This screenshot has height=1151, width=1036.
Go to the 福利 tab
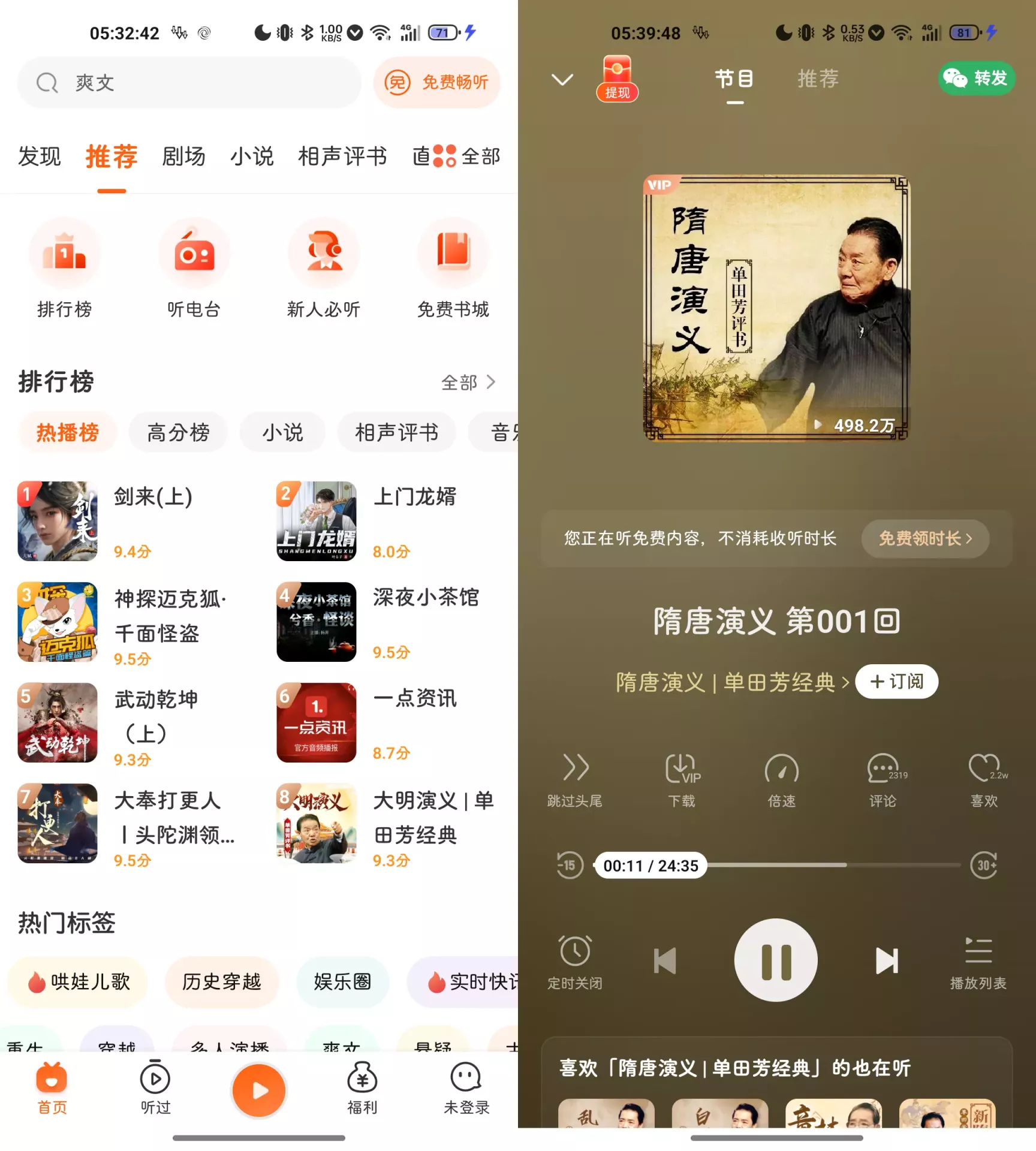coord(362,1089)
